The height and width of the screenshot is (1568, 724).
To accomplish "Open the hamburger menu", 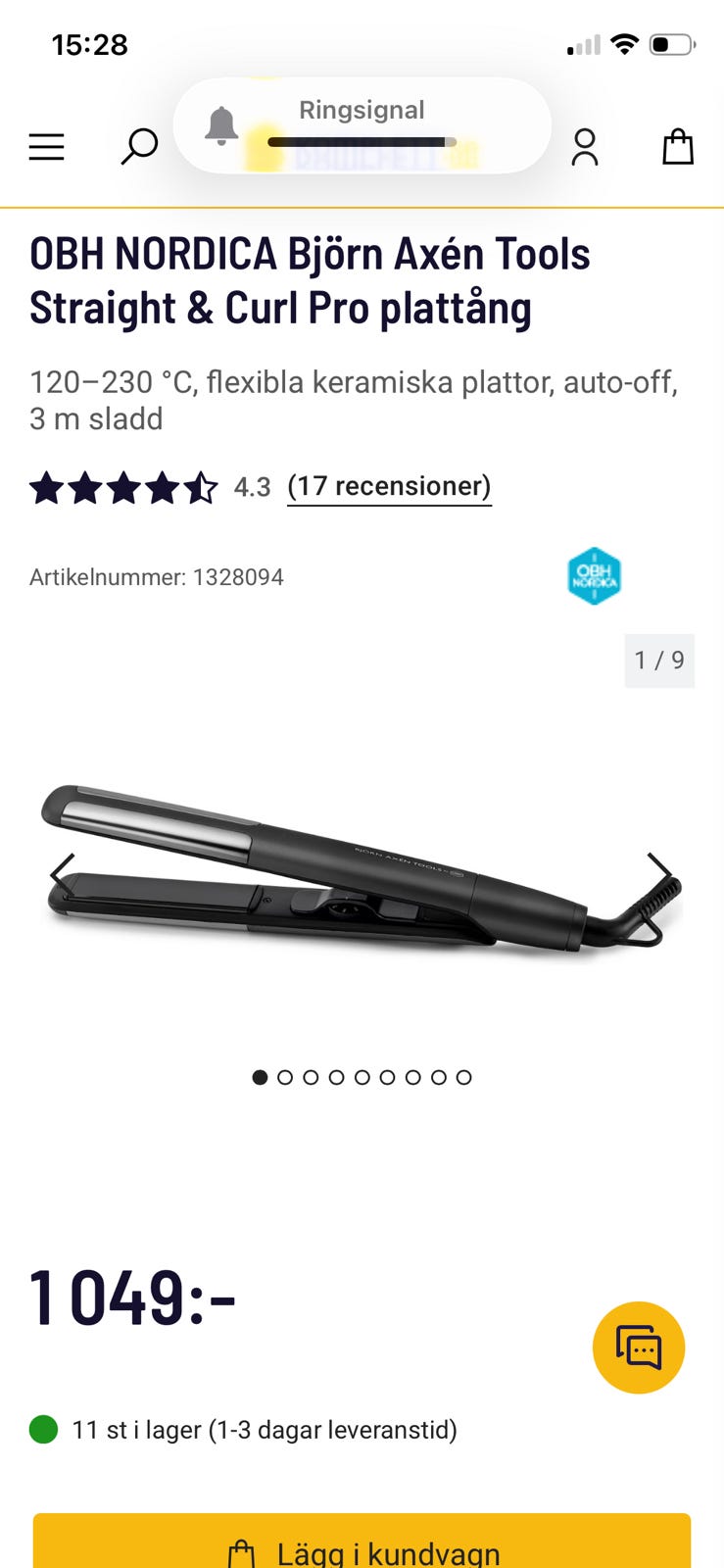I will (x=46, y=147).
